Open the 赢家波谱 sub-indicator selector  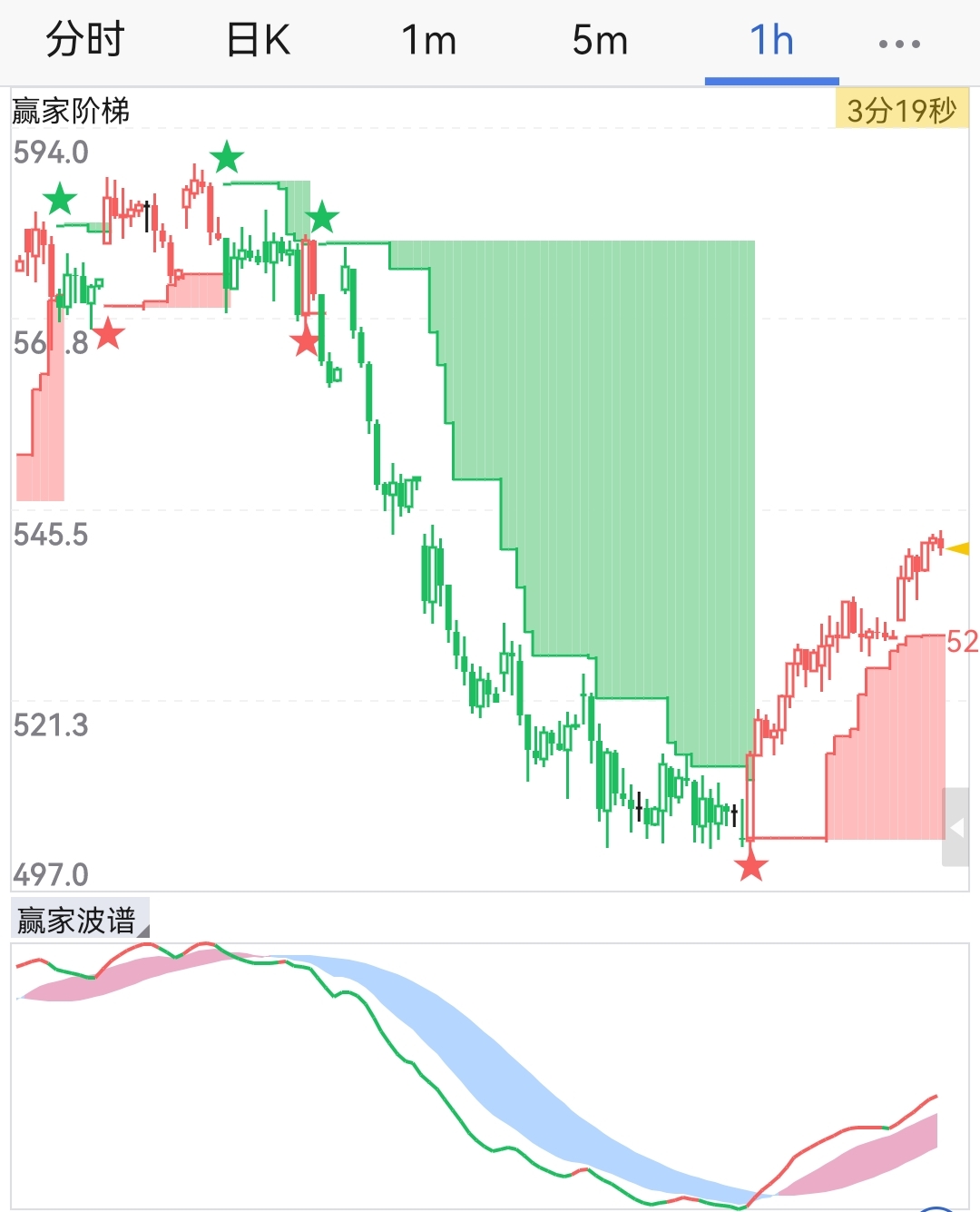tap(79, 920)
